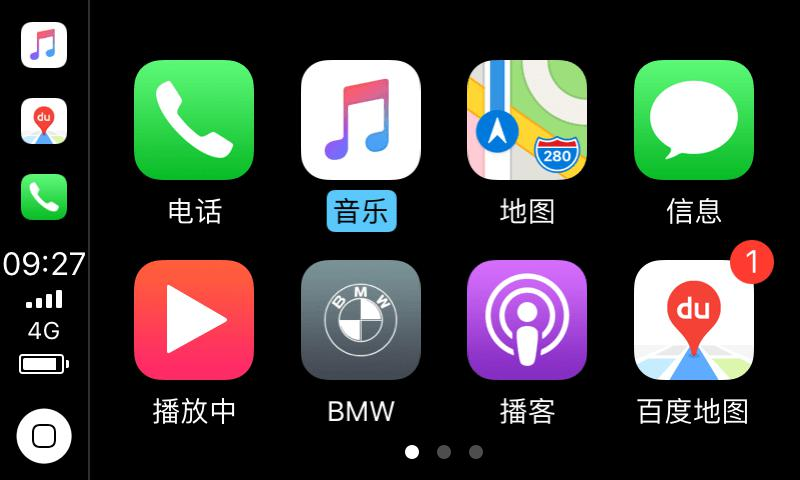Open 百度地图 with the notification badge
Screen dimensions: 800x480
tap(693, 320)
